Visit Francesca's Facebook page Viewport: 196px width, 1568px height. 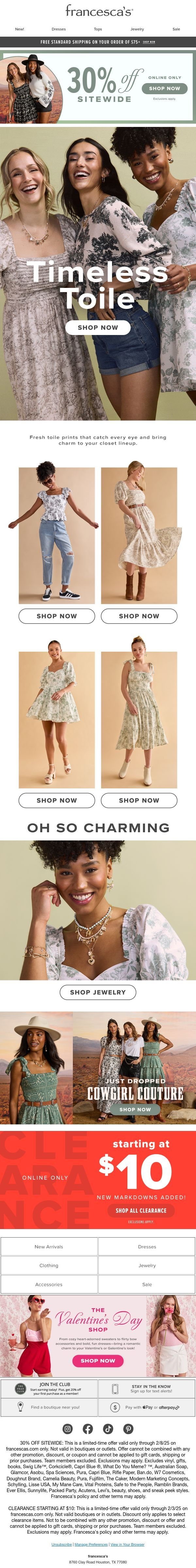tap(88, 1429)
